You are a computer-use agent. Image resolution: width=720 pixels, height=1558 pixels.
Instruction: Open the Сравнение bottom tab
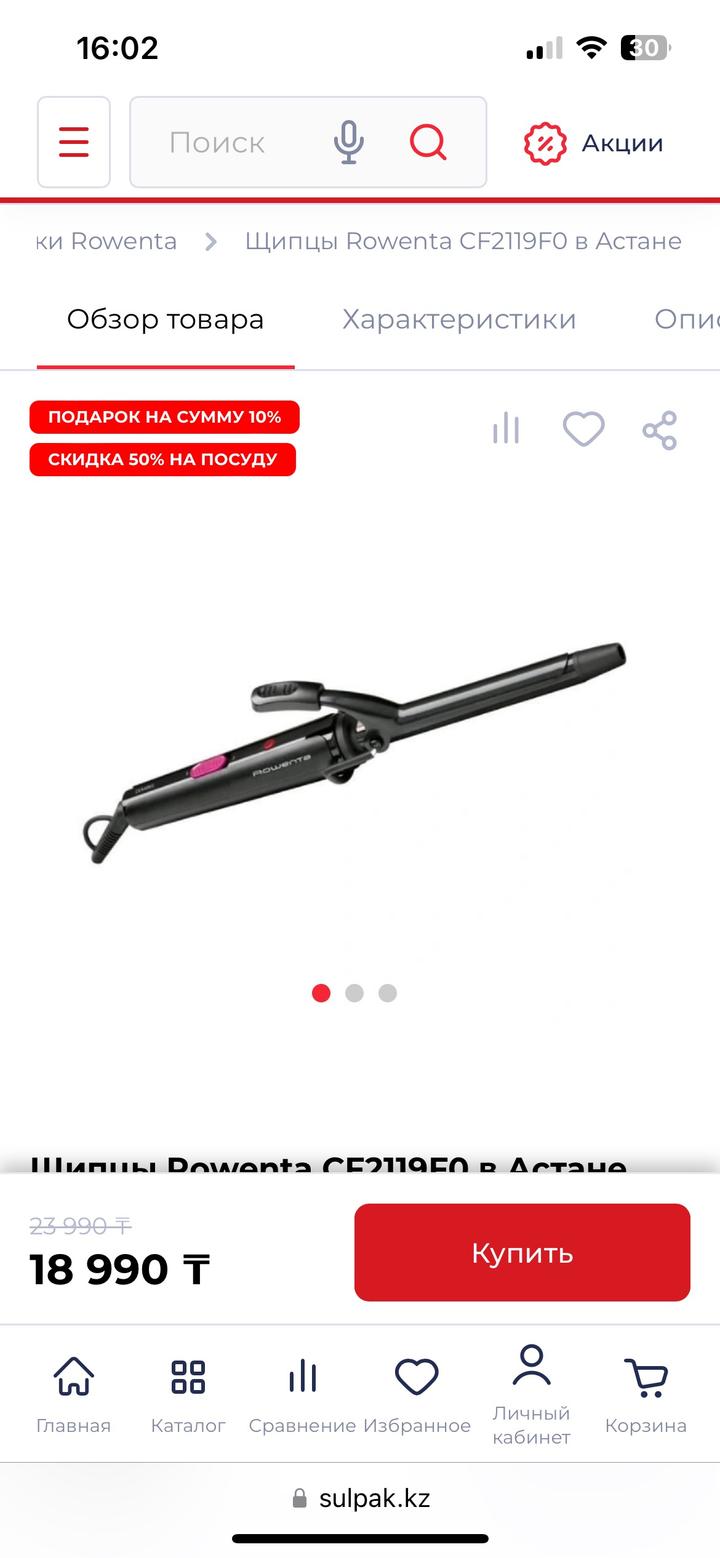point(302,1394)
